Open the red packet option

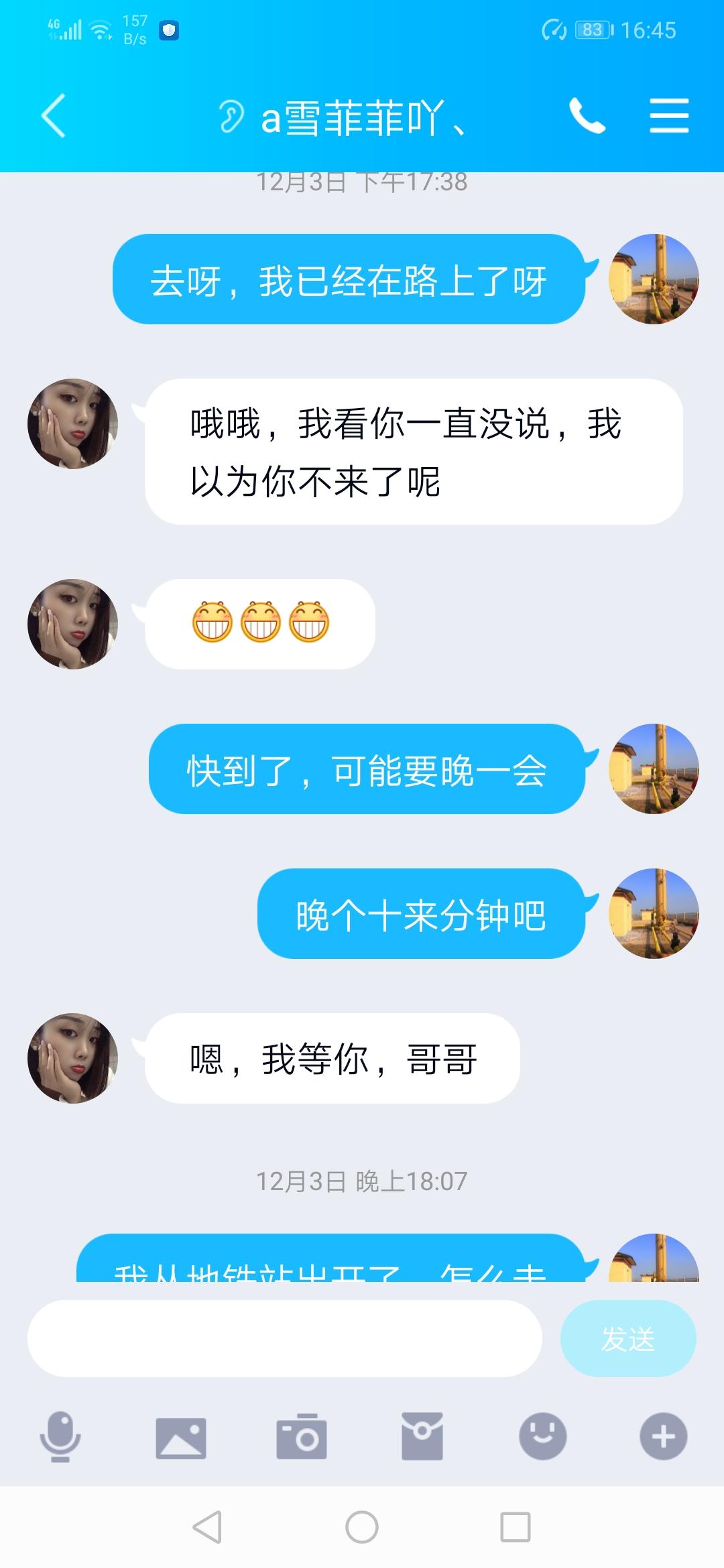pos(422,1436)
